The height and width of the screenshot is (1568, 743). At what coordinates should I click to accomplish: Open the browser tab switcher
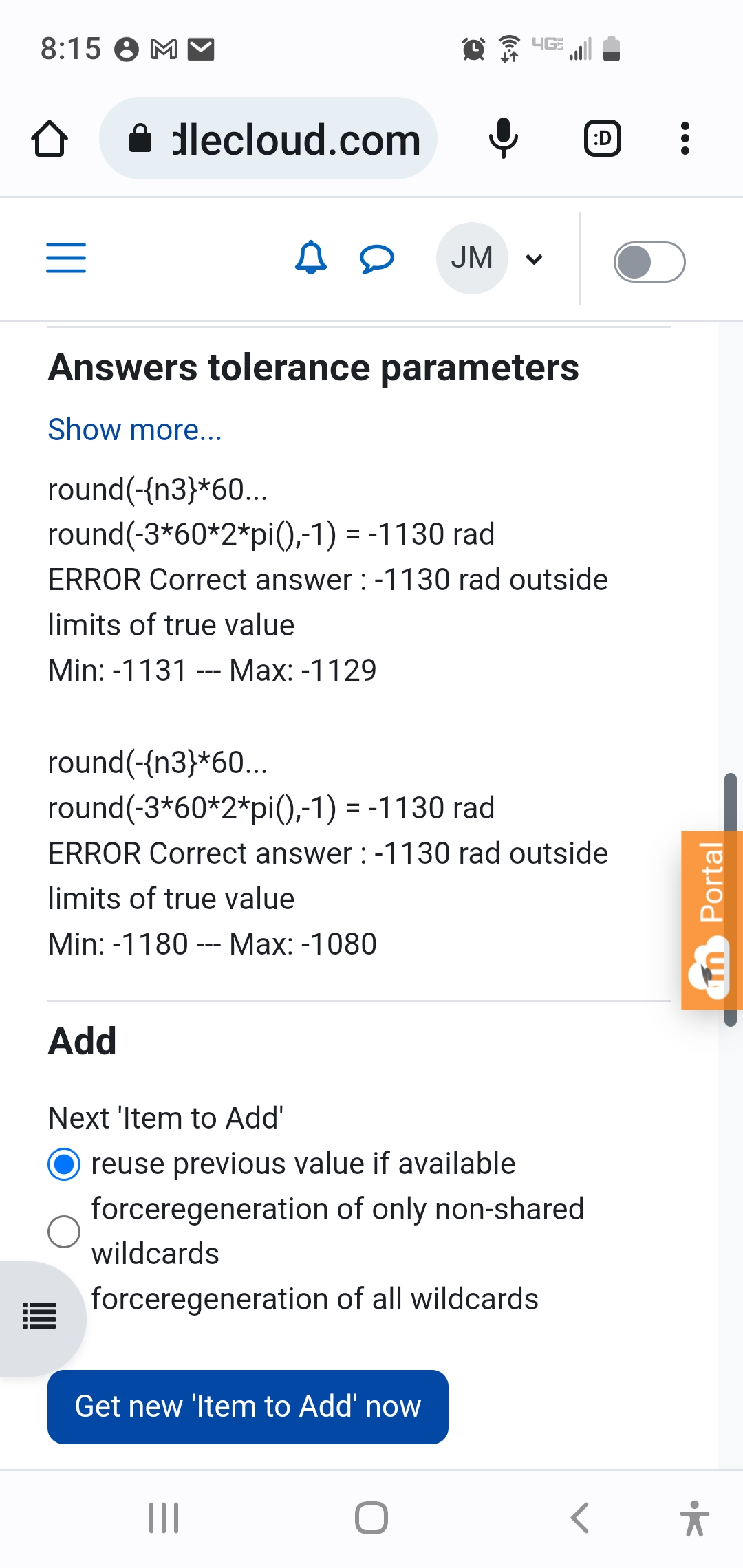[603, 138]
